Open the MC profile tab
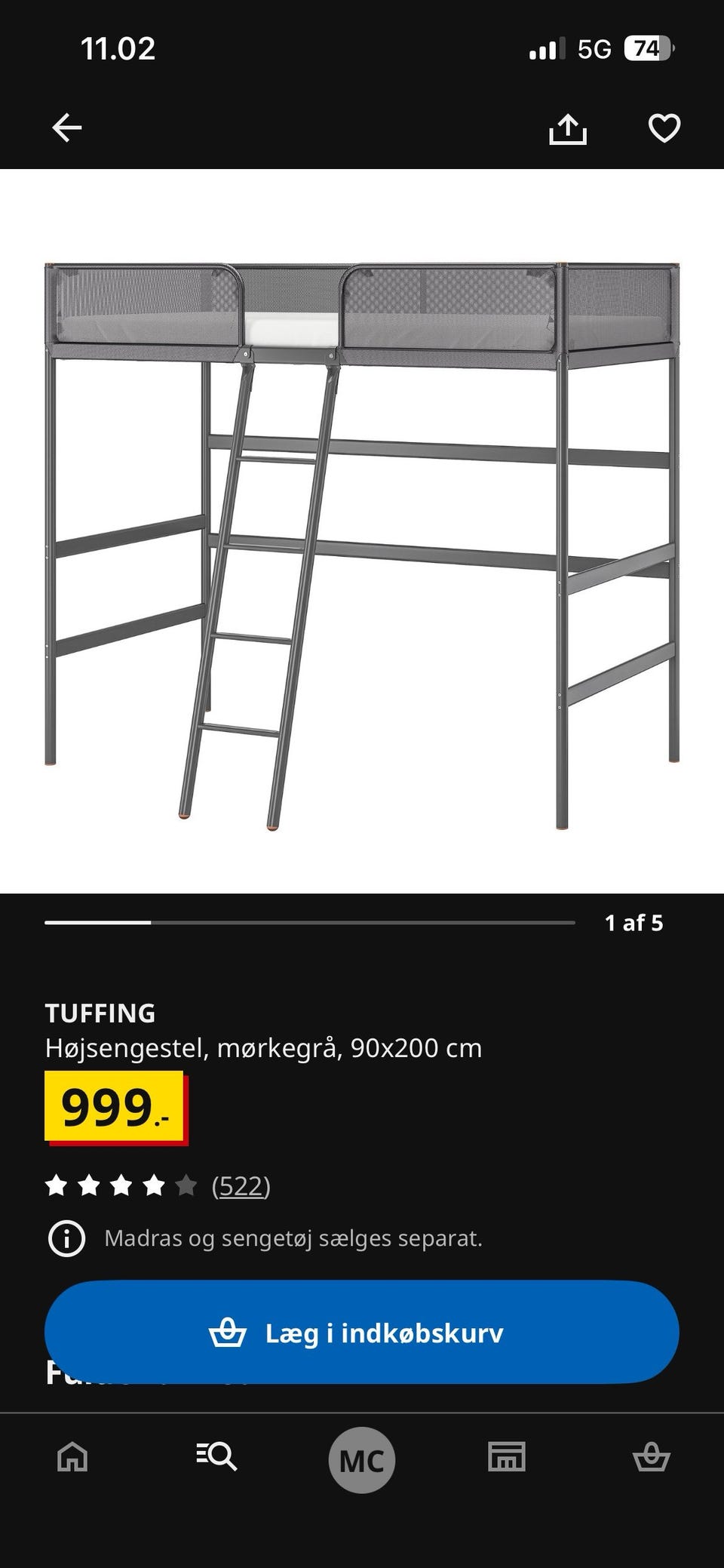Viewport: 724px width, 1568px height. click(362, 1460)
